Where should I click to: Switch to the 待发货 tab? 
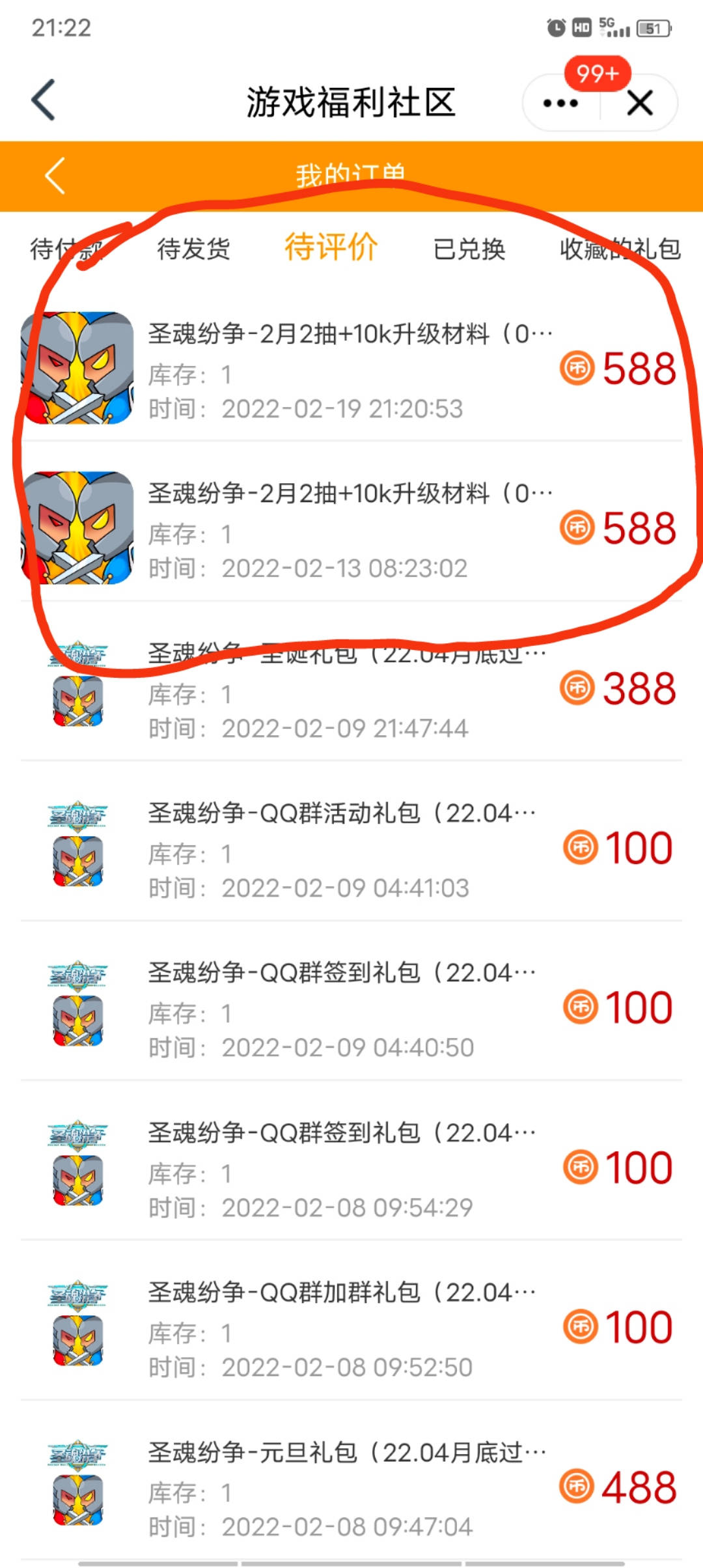coord(193,249)
